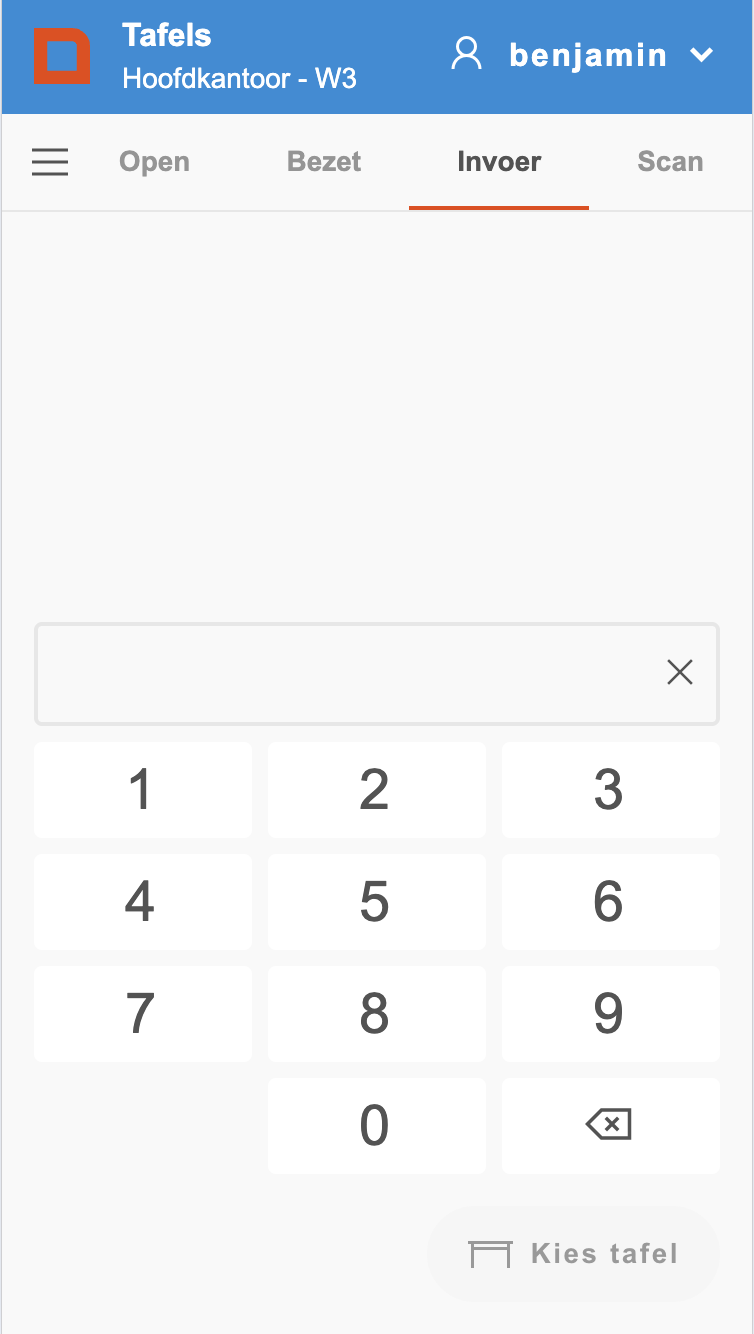Clear the input with the X icon
The image size is (754, 1334).
point(680,673)
